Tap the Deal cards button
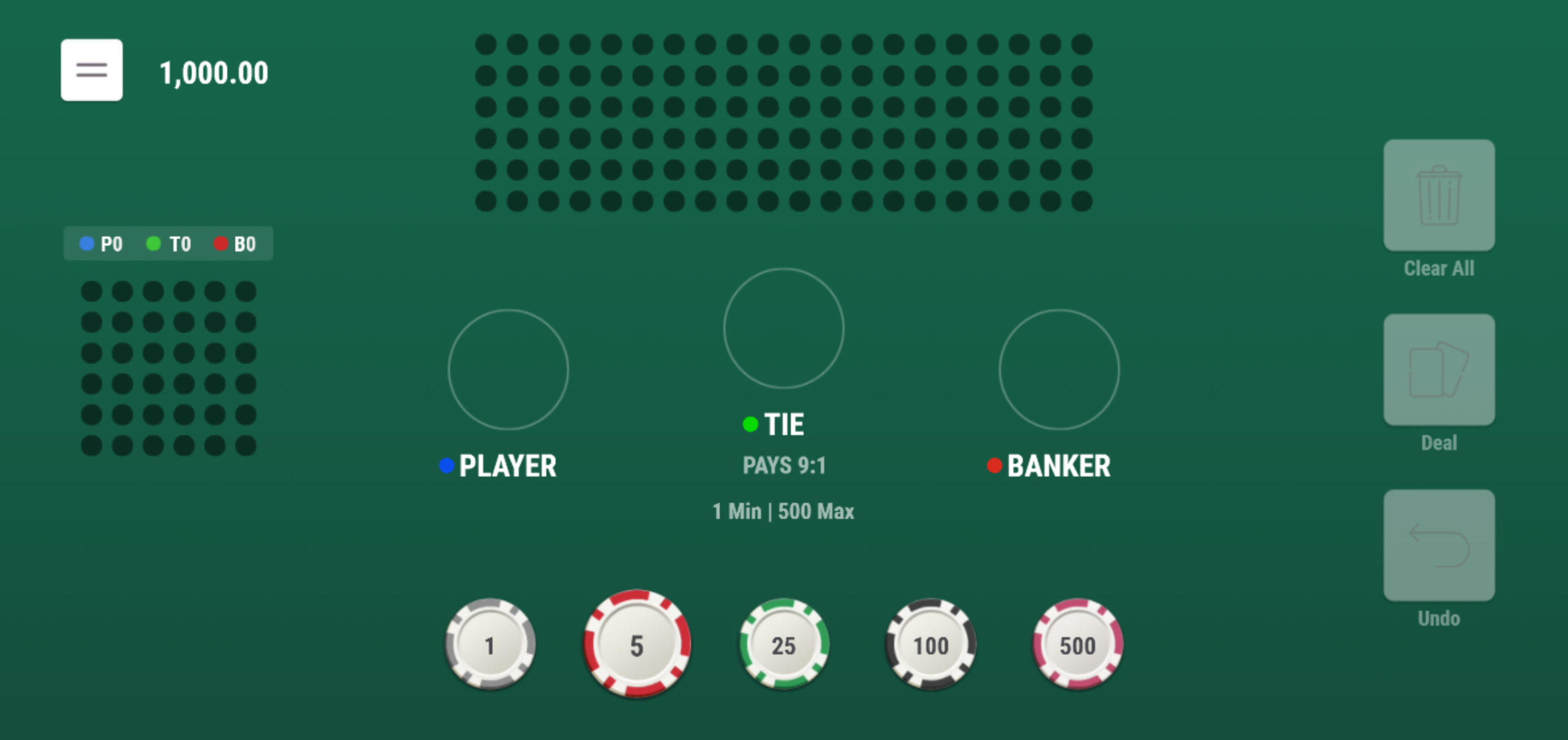This screenshot has height=740, width=1568. pos(1439,370)
